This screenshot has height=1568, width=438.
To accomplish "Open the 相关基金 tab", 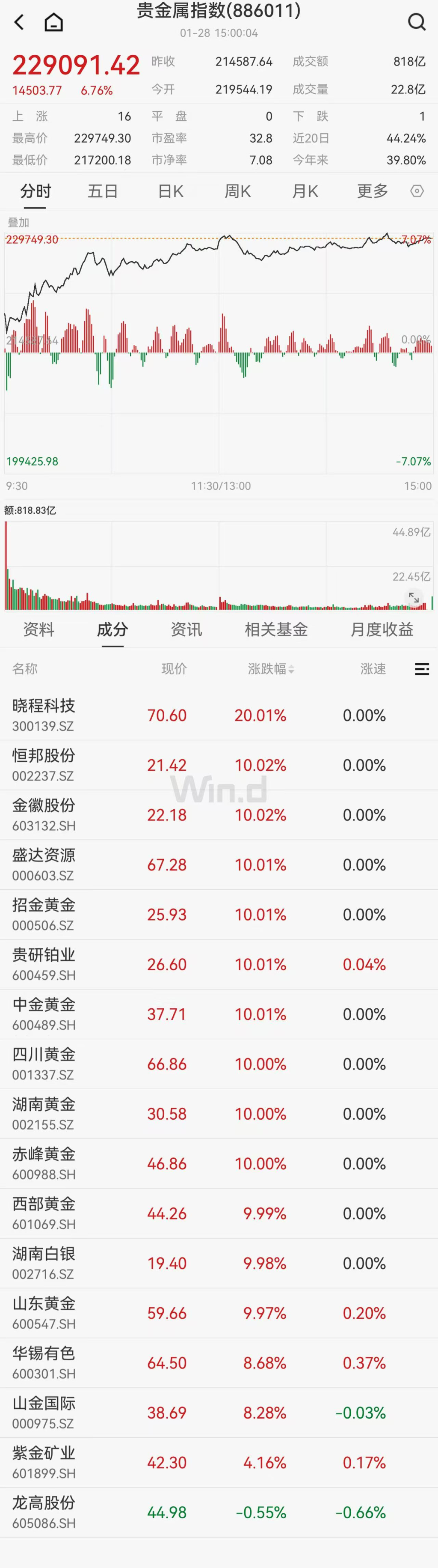I will (276, 629).
